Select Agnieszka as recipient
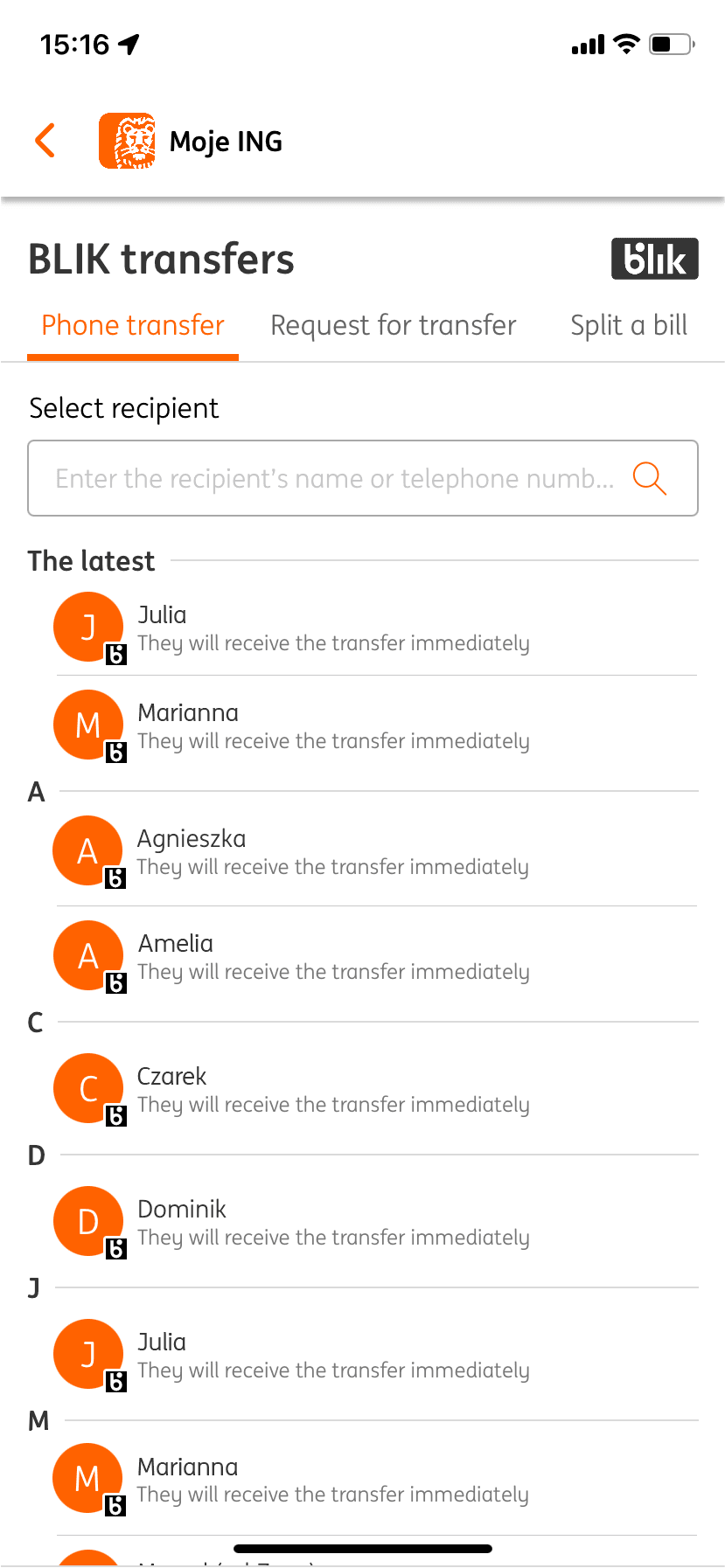Image resolution: width=725 pixels, height=1568 pixels. 376,851
